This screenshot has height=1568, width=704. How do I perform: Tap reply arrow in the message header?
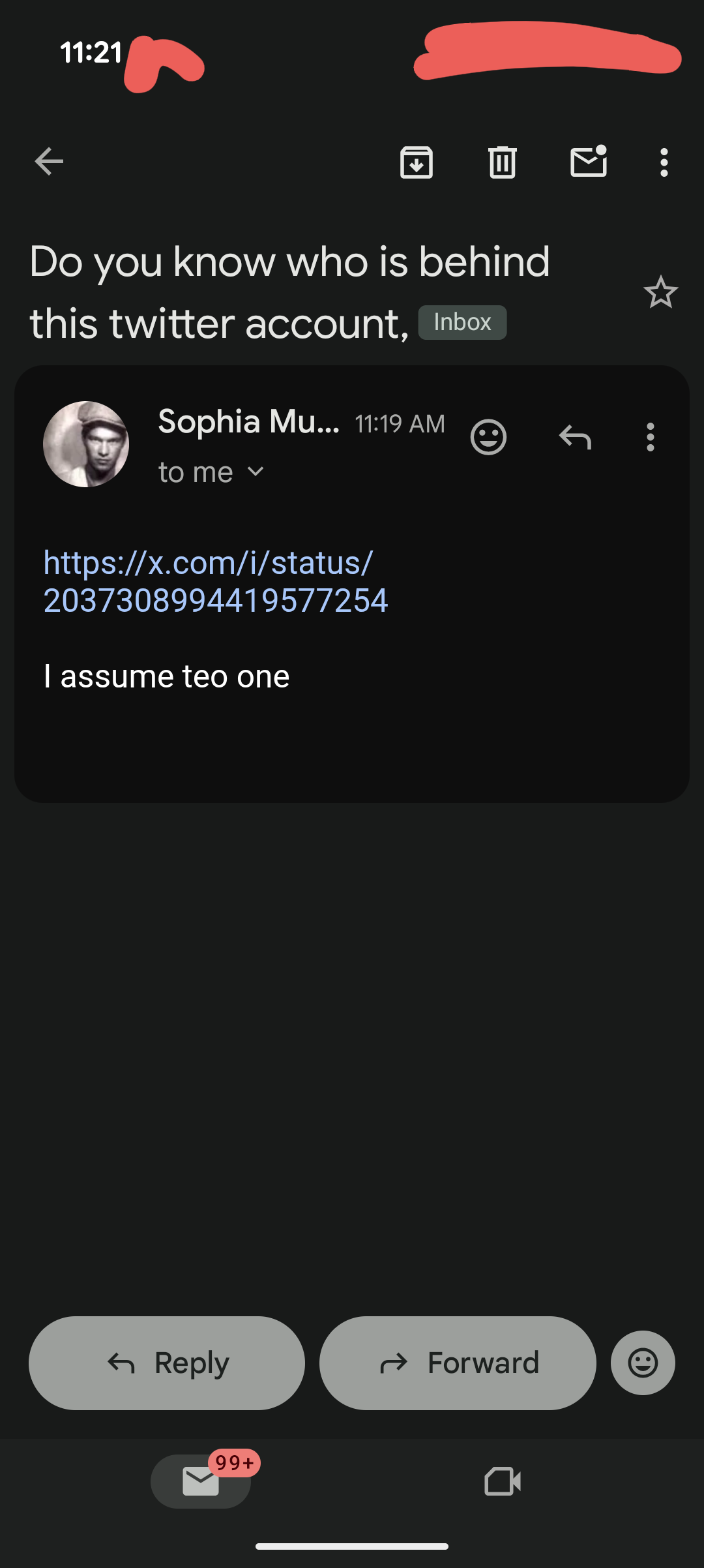pyautogui.click(x=575, y=437)
